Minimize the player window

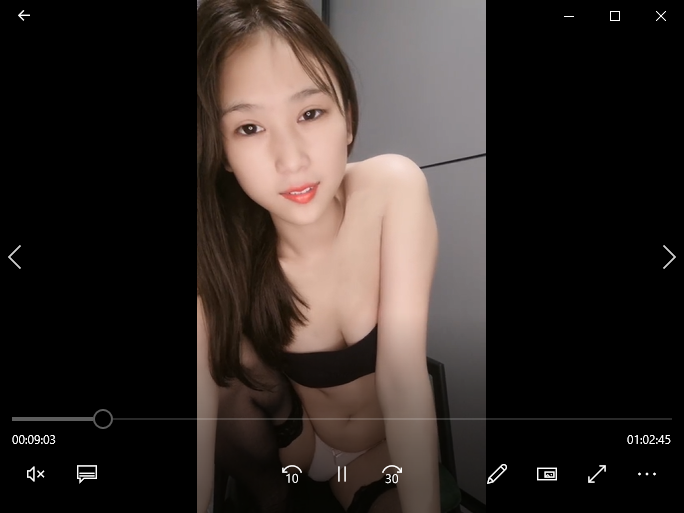[569, 16]
